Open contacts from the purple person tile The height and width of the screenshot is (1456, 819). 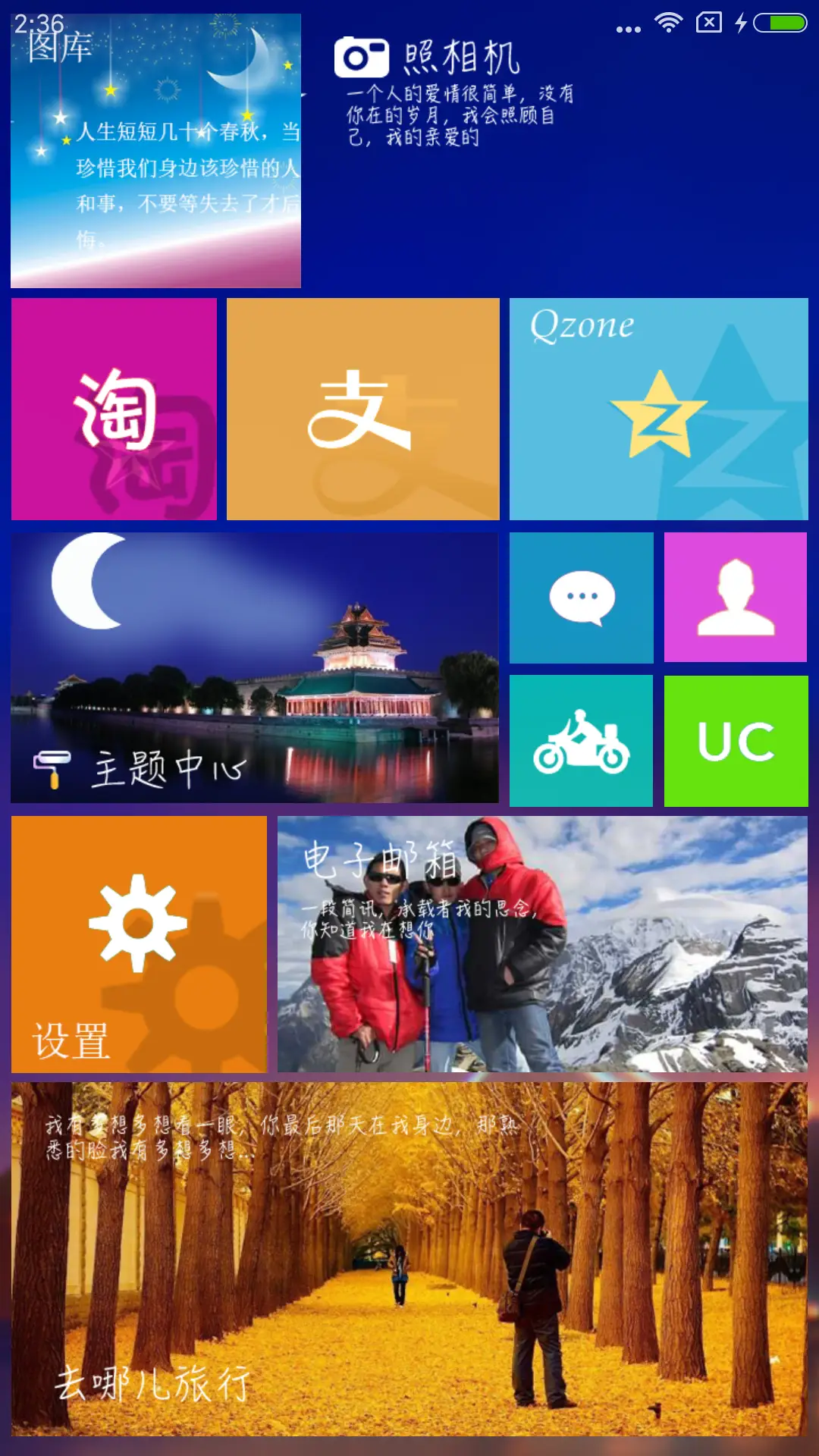point(736,597)
